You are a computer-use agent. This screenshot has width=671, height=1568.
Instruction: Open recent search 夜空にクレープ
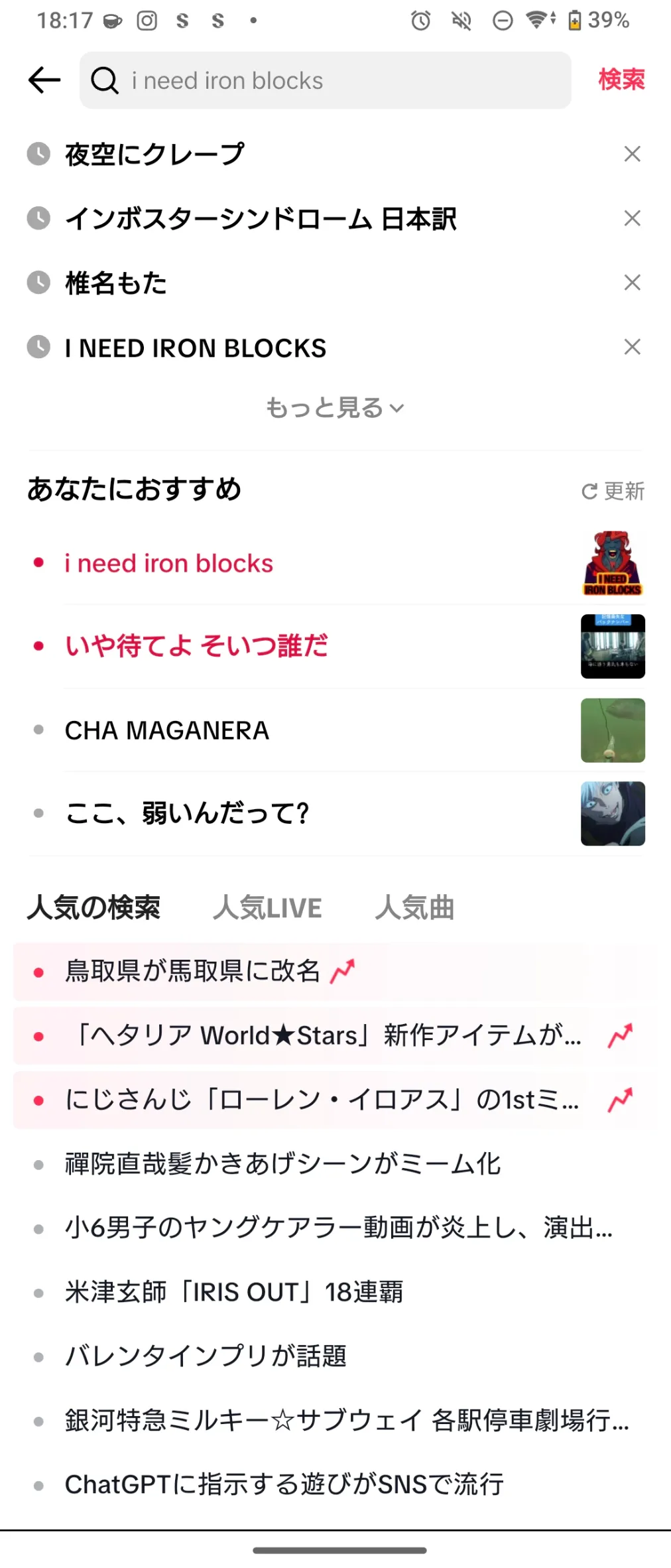154,155
